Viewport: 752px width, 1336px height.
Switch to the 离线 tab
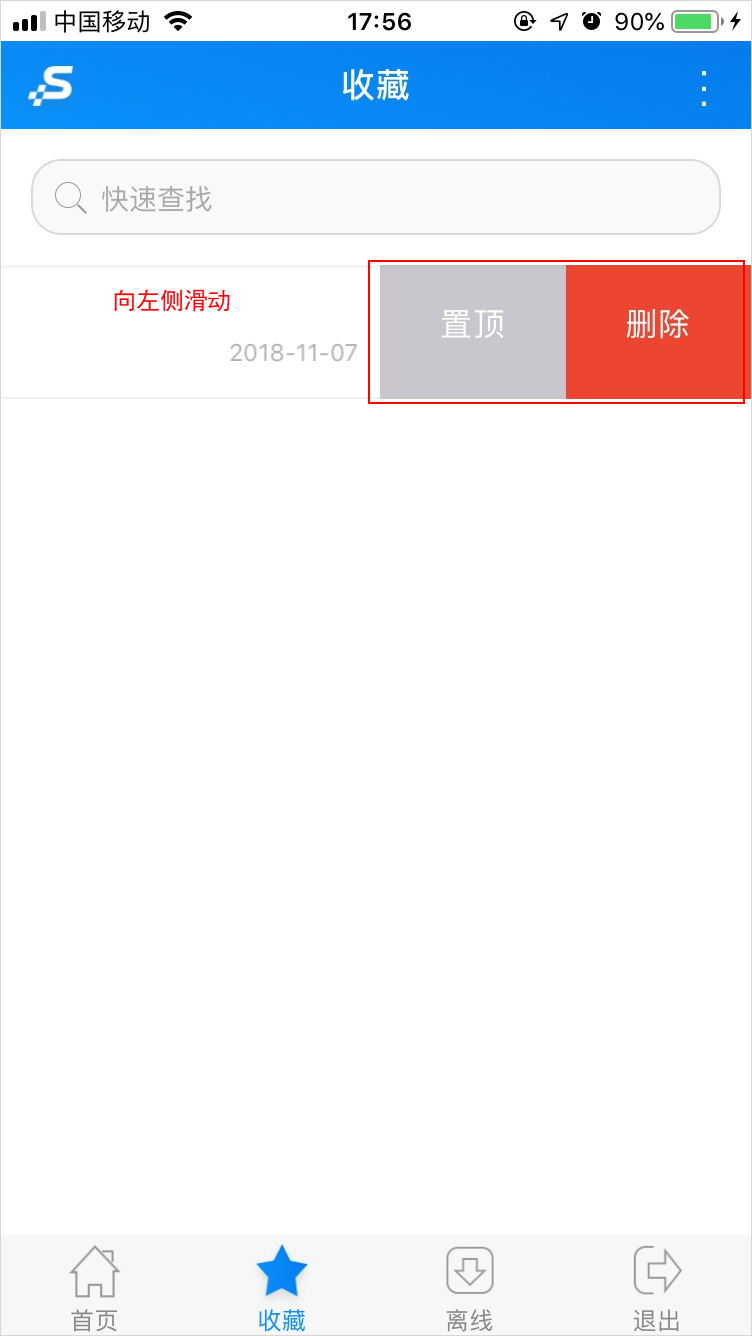click(469, 1288)
